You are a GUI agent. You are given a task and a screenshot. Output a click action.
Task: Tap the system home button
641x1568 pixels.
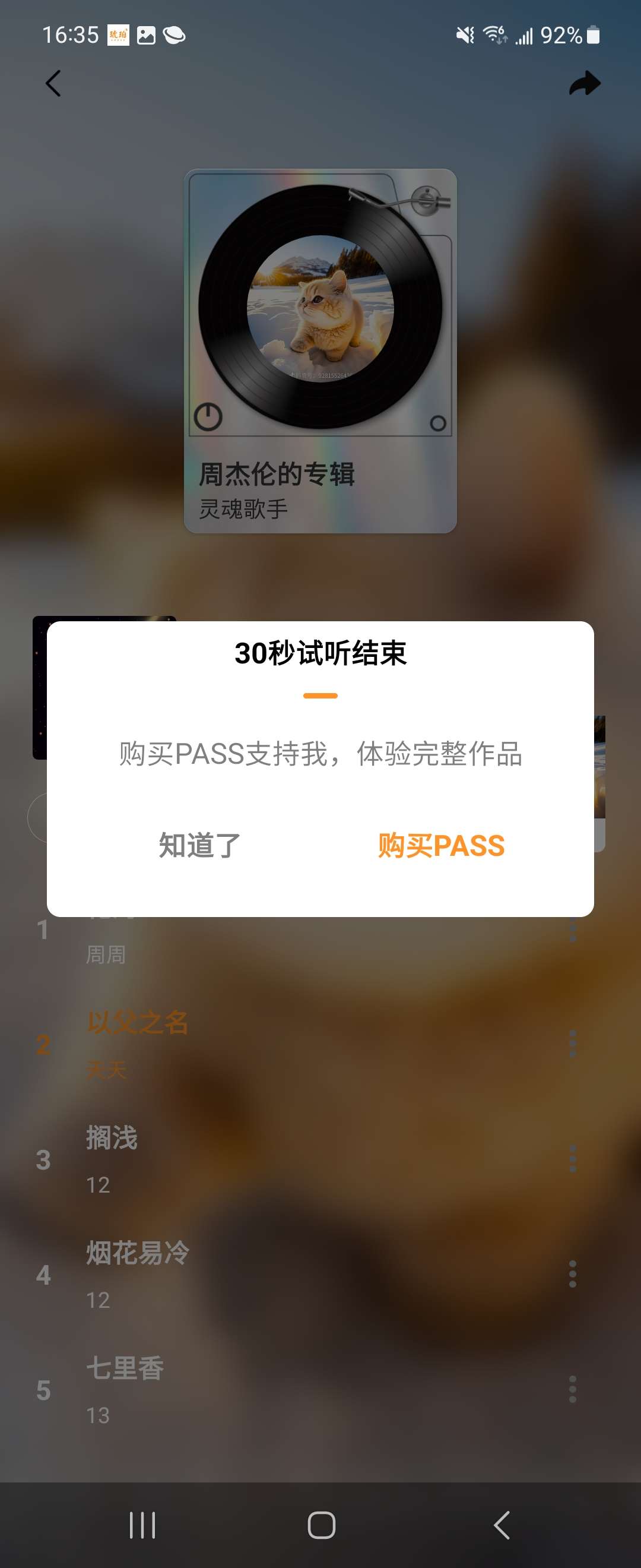click(x=321, y=1525)
